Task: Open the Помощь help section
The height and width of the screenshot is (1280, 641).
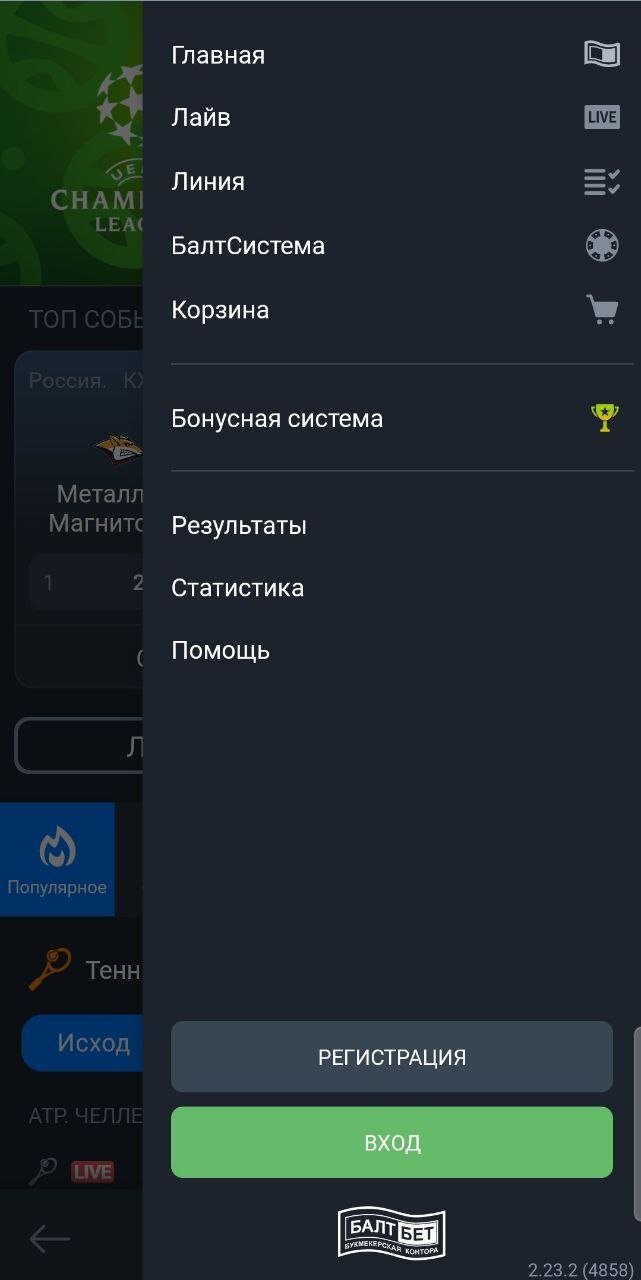Action: pyautogui.click(x=220, y=651)
